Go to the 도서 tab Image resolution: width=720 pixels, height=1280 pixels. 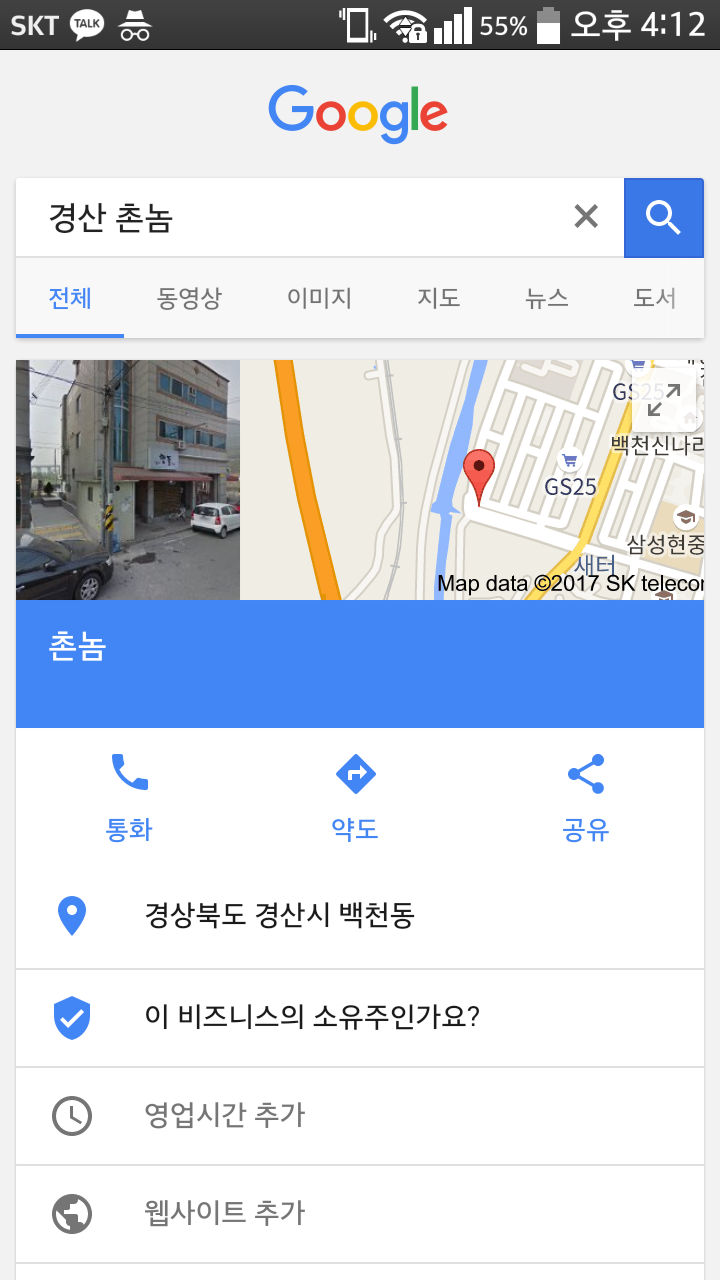655,298
